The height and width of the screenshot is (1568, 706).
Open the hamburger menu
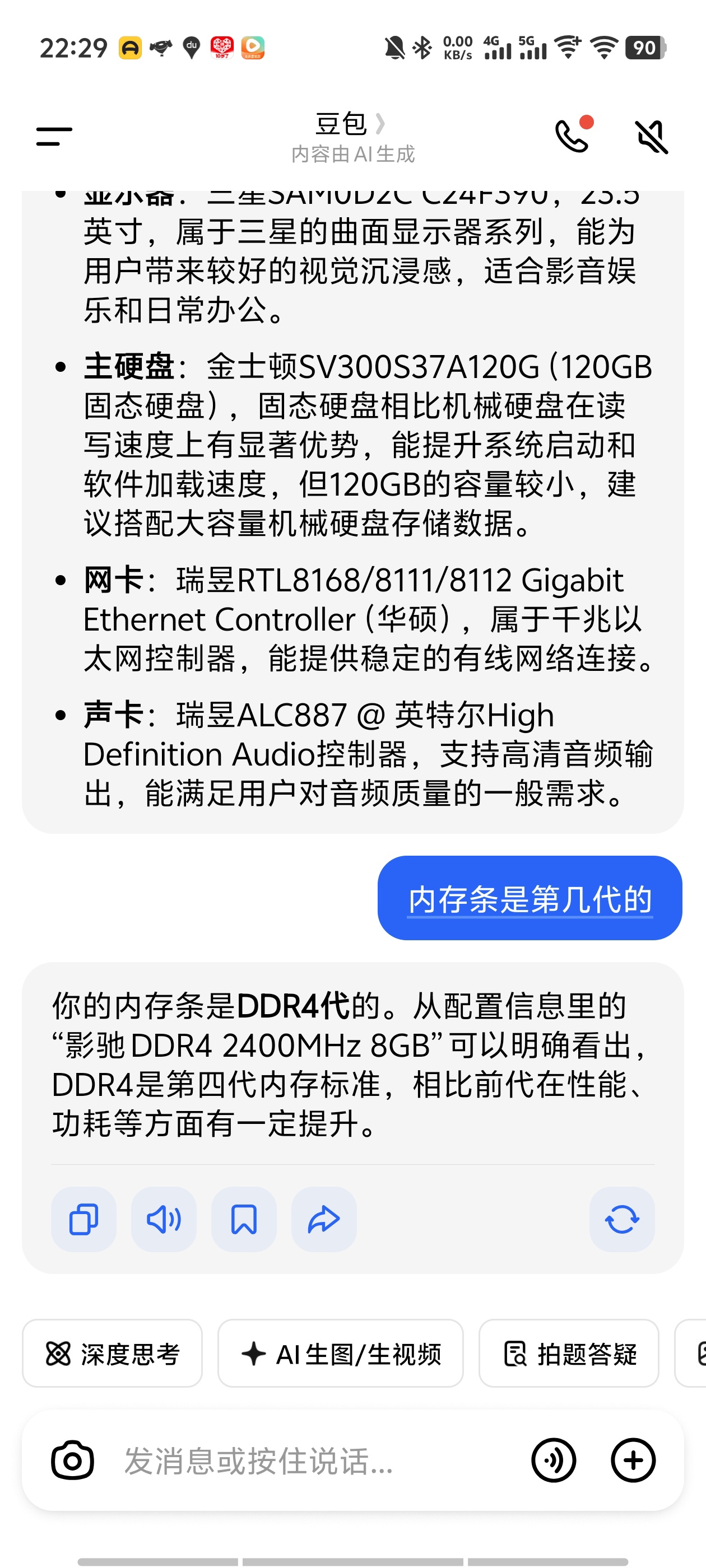(x=54, y=136)
